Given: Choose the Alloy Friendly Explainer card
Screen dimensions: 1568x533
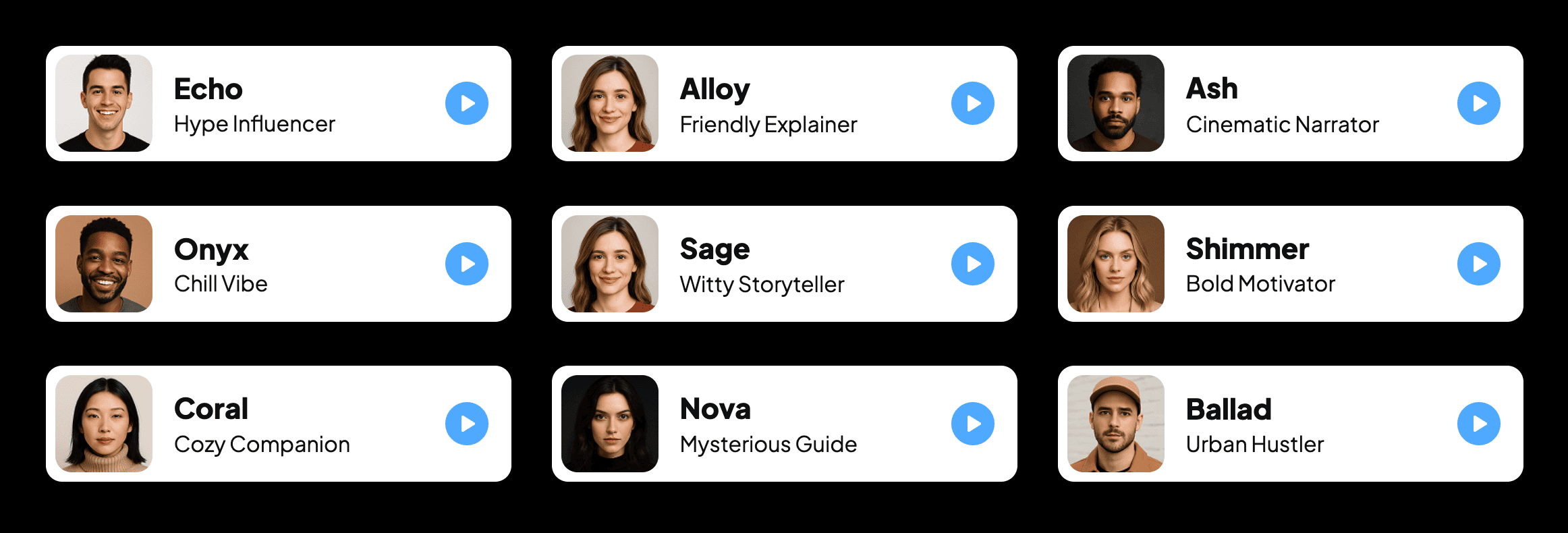Looking at the screenshot, I should pos(776,105).
